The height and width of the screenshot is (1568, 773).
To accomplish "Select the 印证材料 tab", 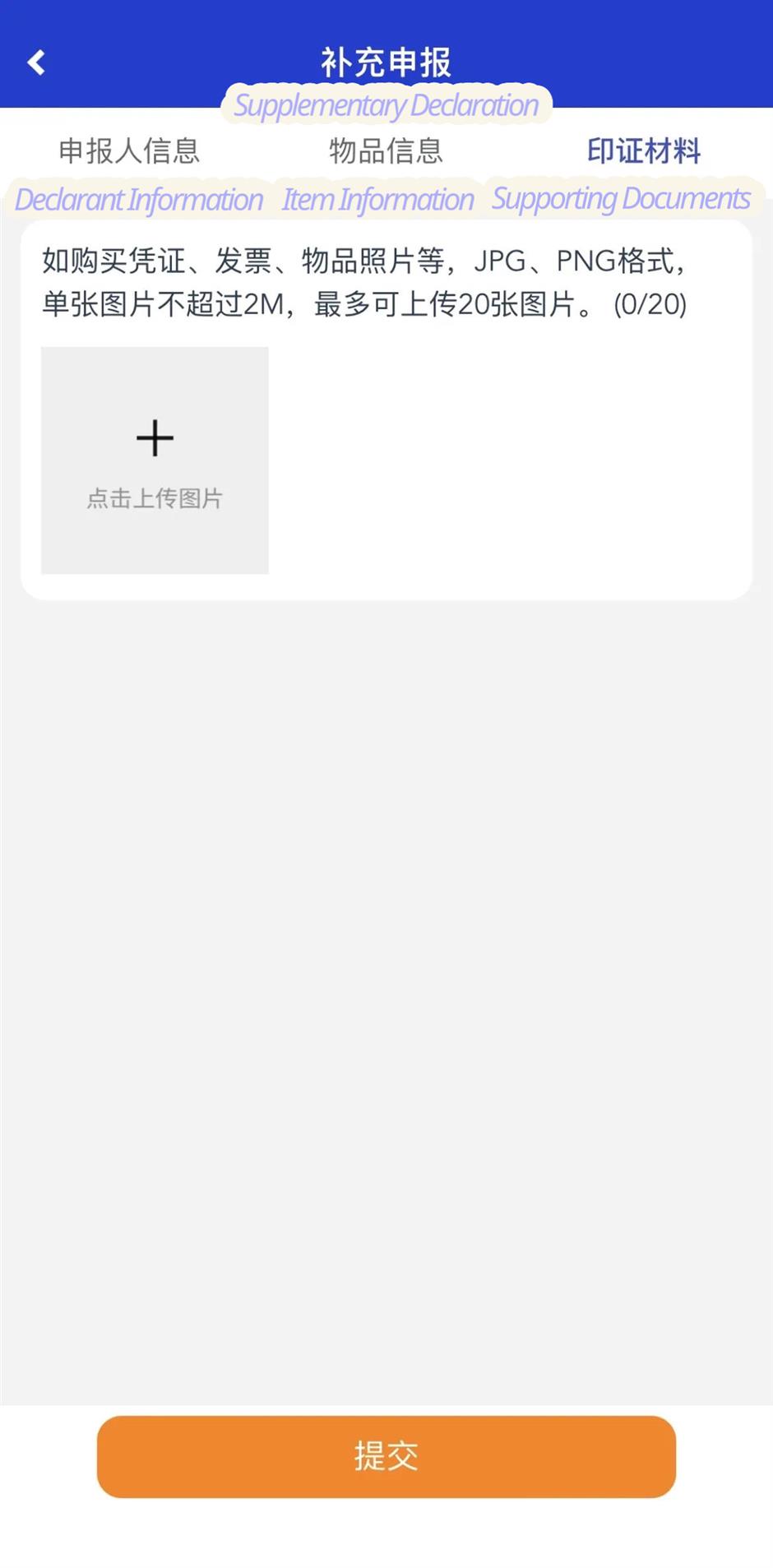I will [x=643, y=151].
